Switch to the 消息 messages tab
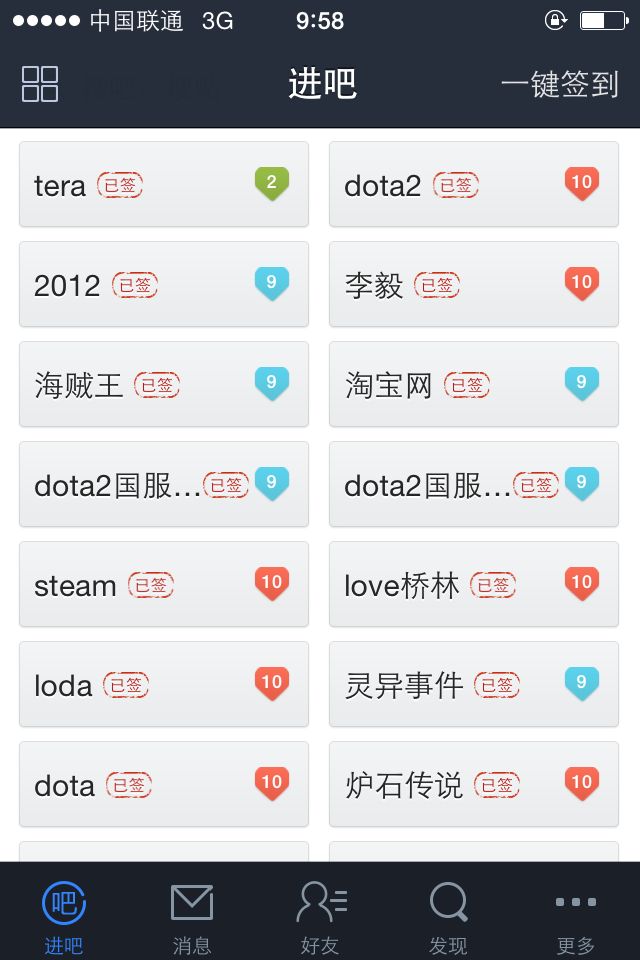Viewport: 640px width, 960px height. 192,917
